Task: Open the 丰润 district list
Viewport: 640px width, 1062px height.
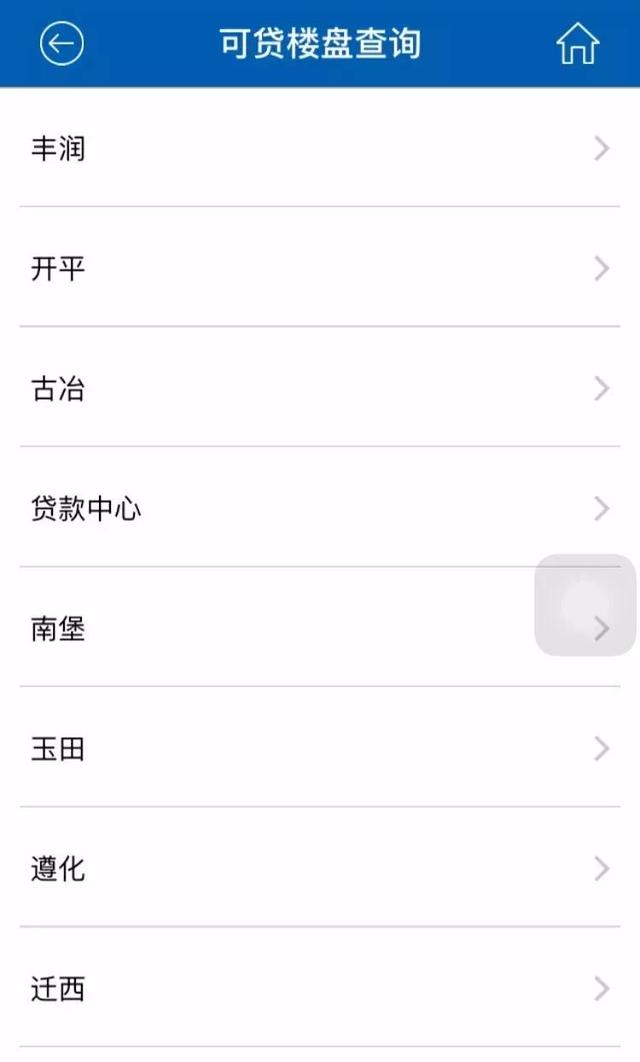Action: coord(320,149)
